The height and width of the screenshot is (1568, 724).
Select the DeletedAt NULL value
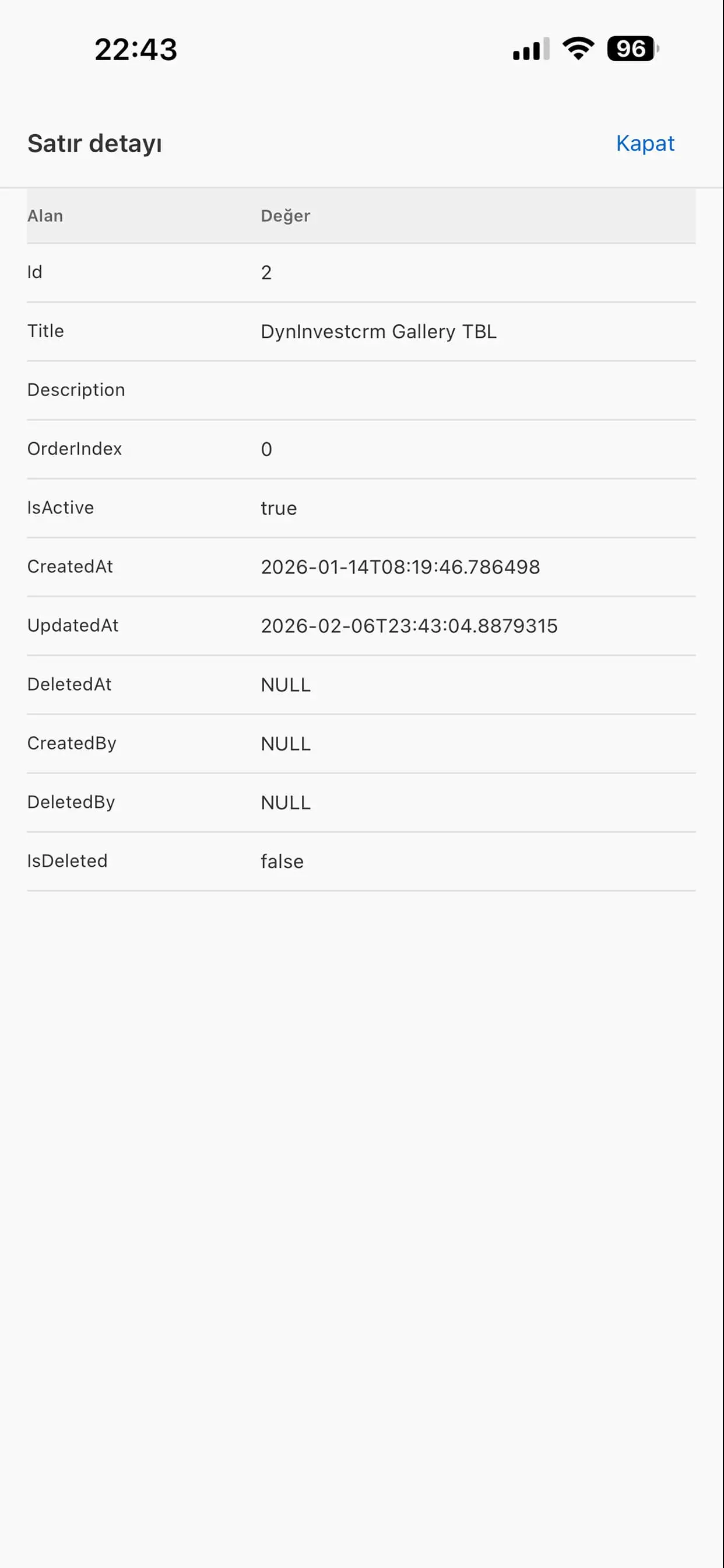click(284, 684)
